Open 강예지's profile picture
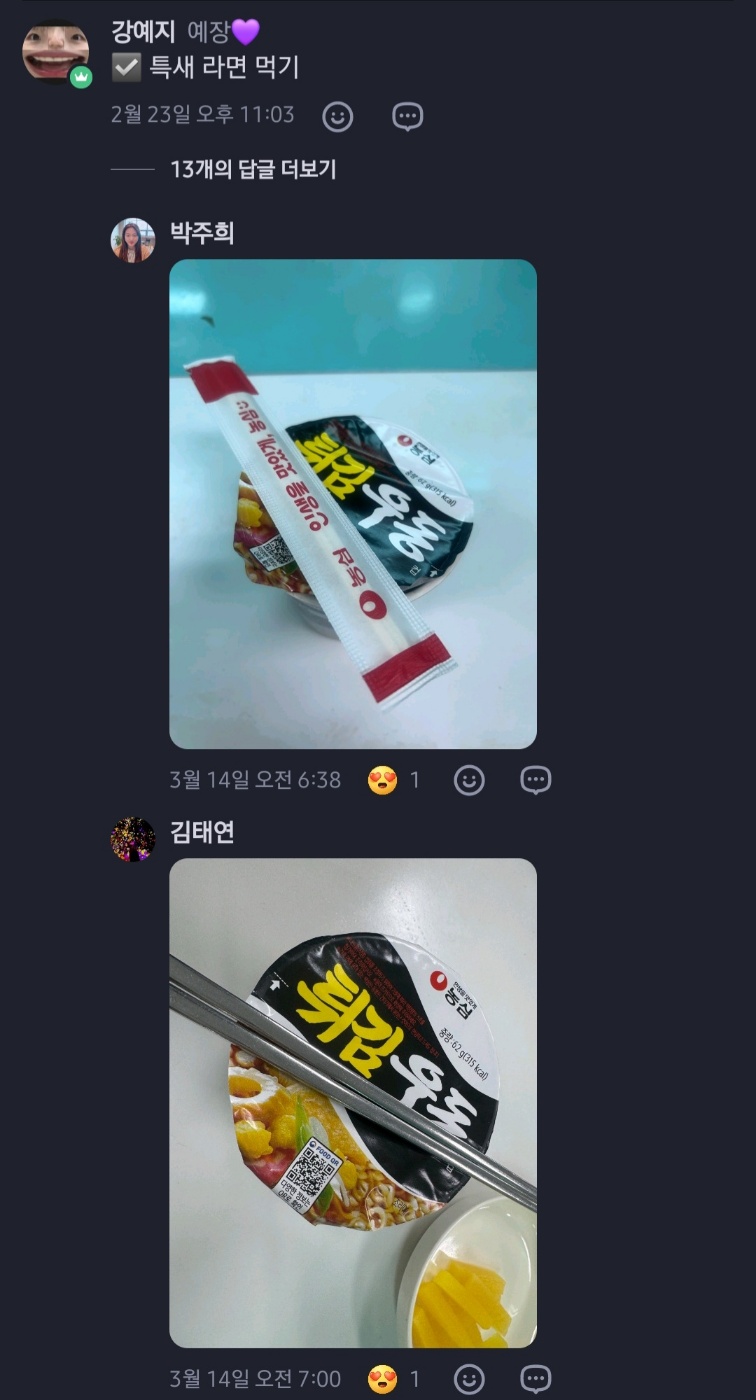Screen dimensions: 756x1400 click(x=56, y=53)
